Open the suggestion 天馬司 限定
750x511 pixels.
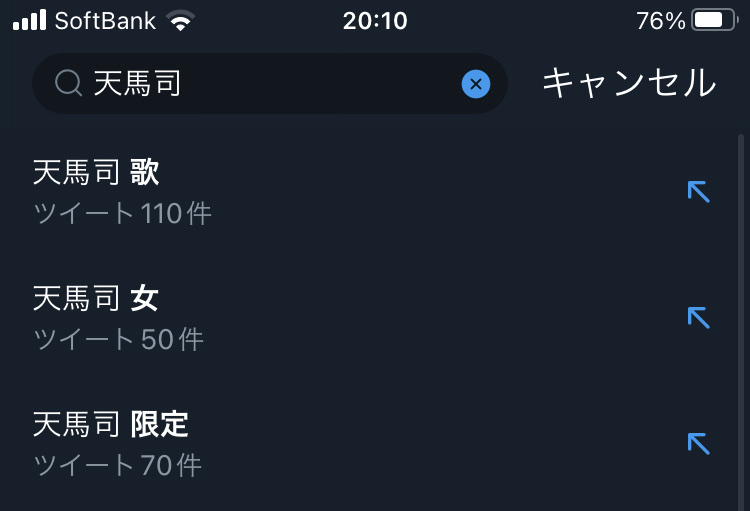(x=300, y=444)
